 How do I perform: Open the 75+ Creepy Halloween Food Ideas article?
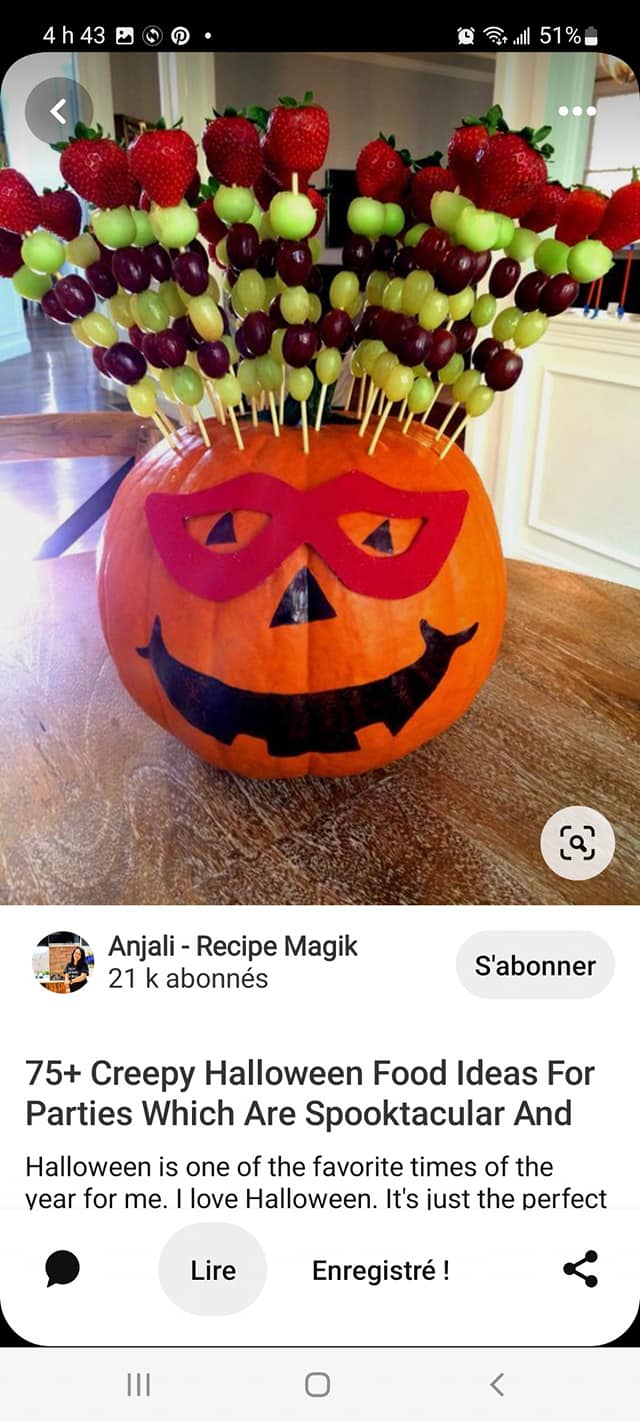pyautogui.click(x=310, y=1093)
